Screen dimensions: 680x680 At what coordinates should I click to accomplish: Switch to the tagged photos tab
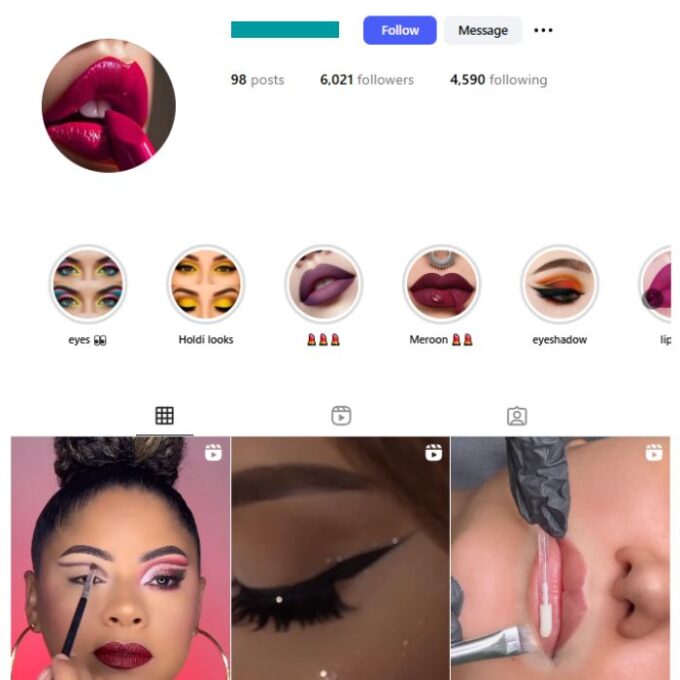click(x=516, y=416)
